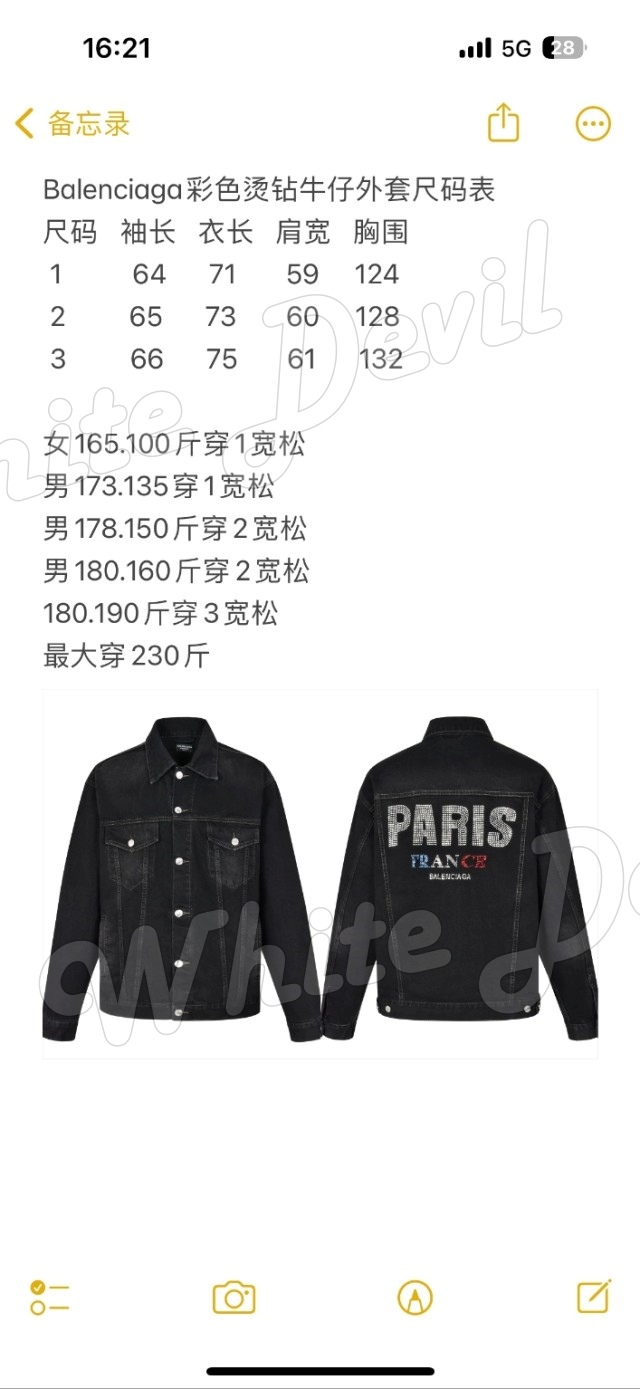
Task: Open the more options menu
Action: pos(593,124)
